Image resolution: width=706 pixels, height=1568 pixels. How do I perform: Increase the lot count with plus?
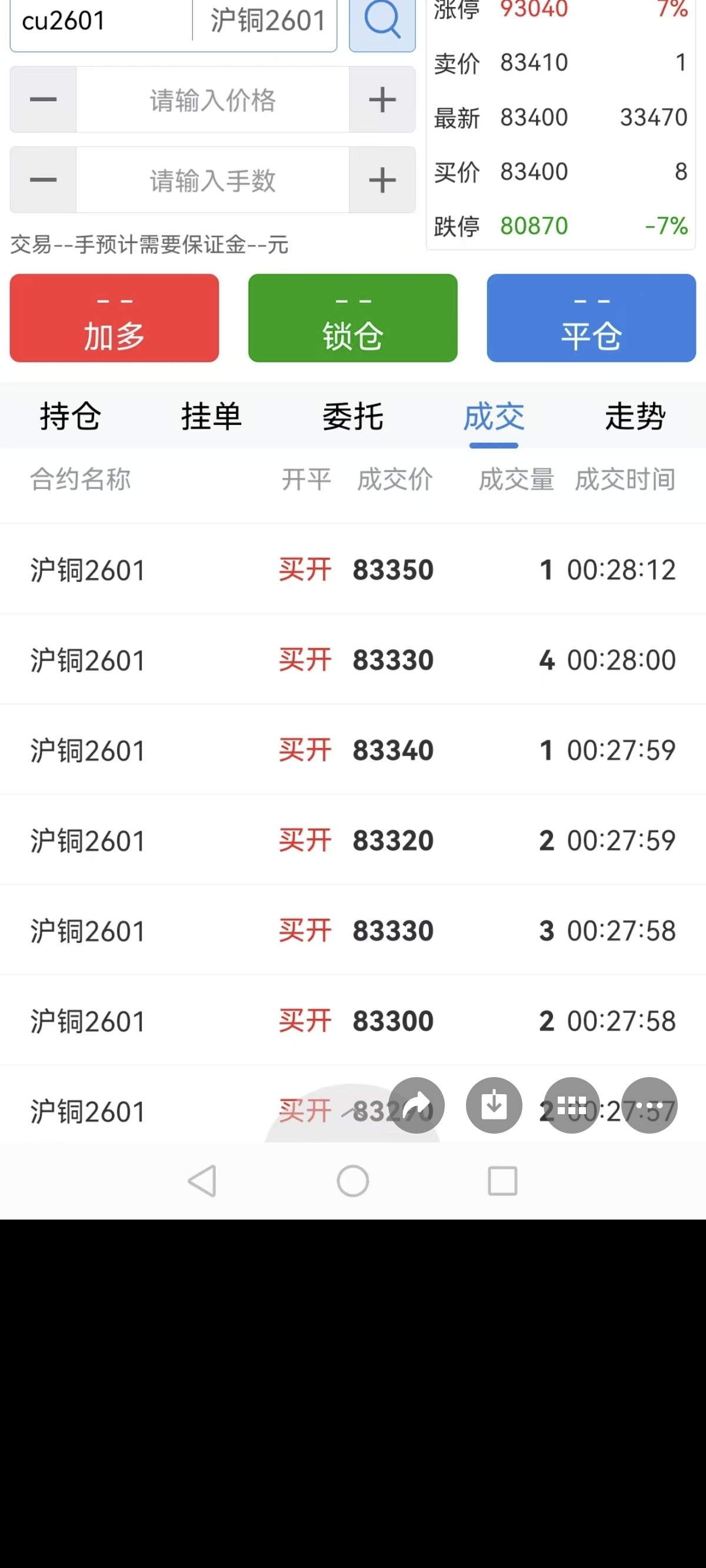click(x=382, y=180)
